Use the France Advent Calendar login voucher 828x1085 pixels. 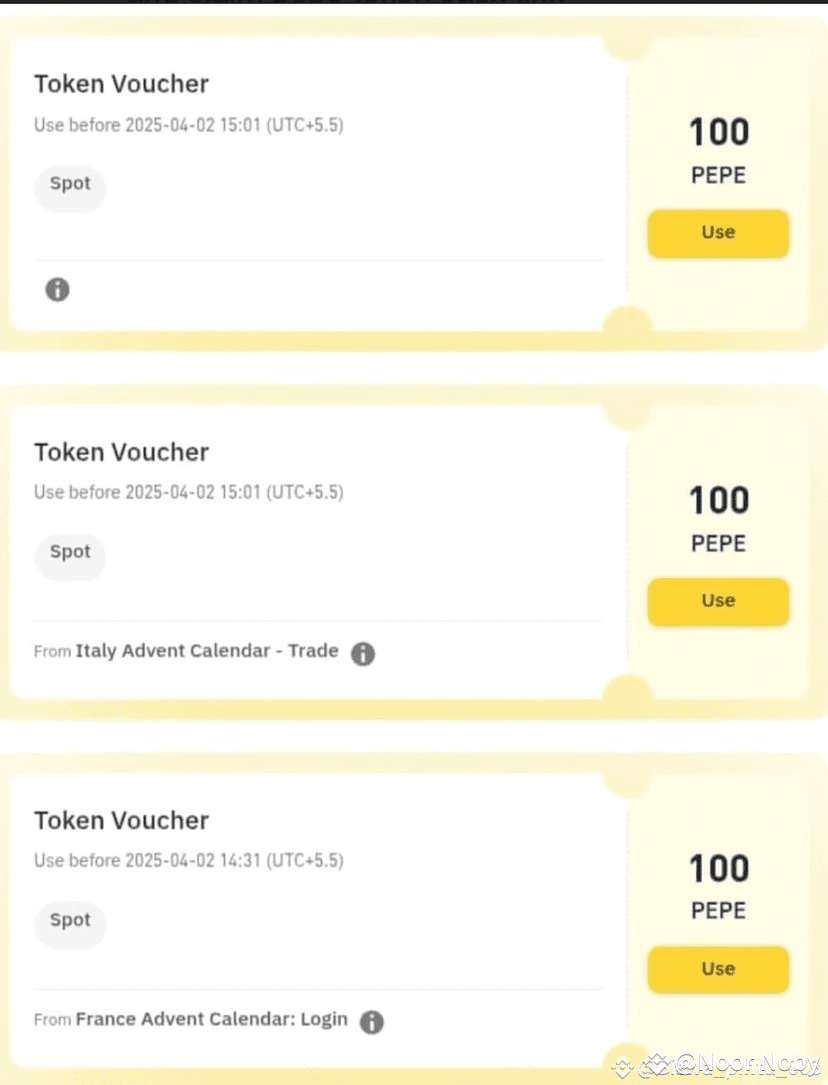pos(717,969)
